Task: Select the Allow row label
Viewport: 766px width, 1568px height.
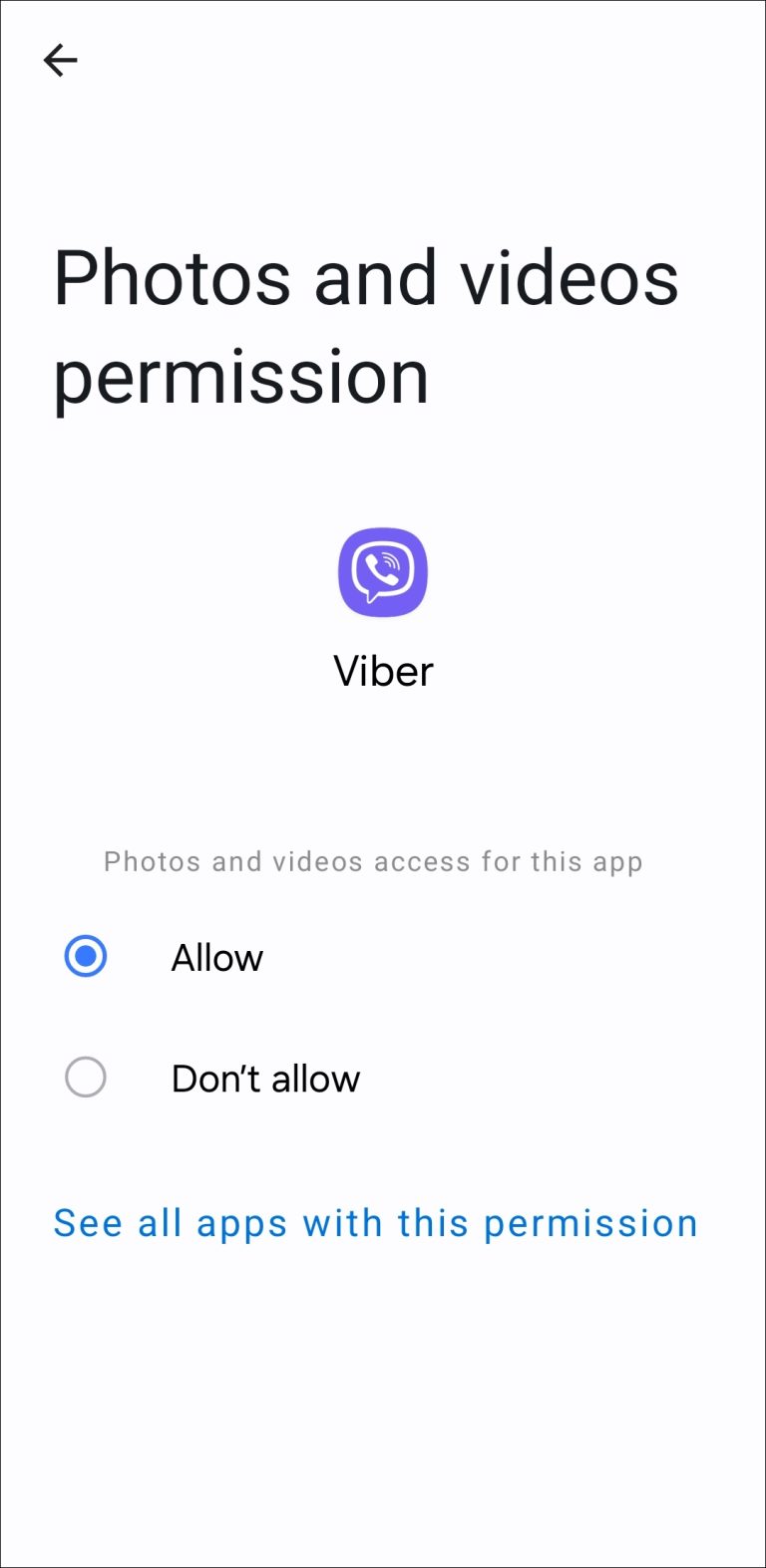Action: click(x=217, y=957)
